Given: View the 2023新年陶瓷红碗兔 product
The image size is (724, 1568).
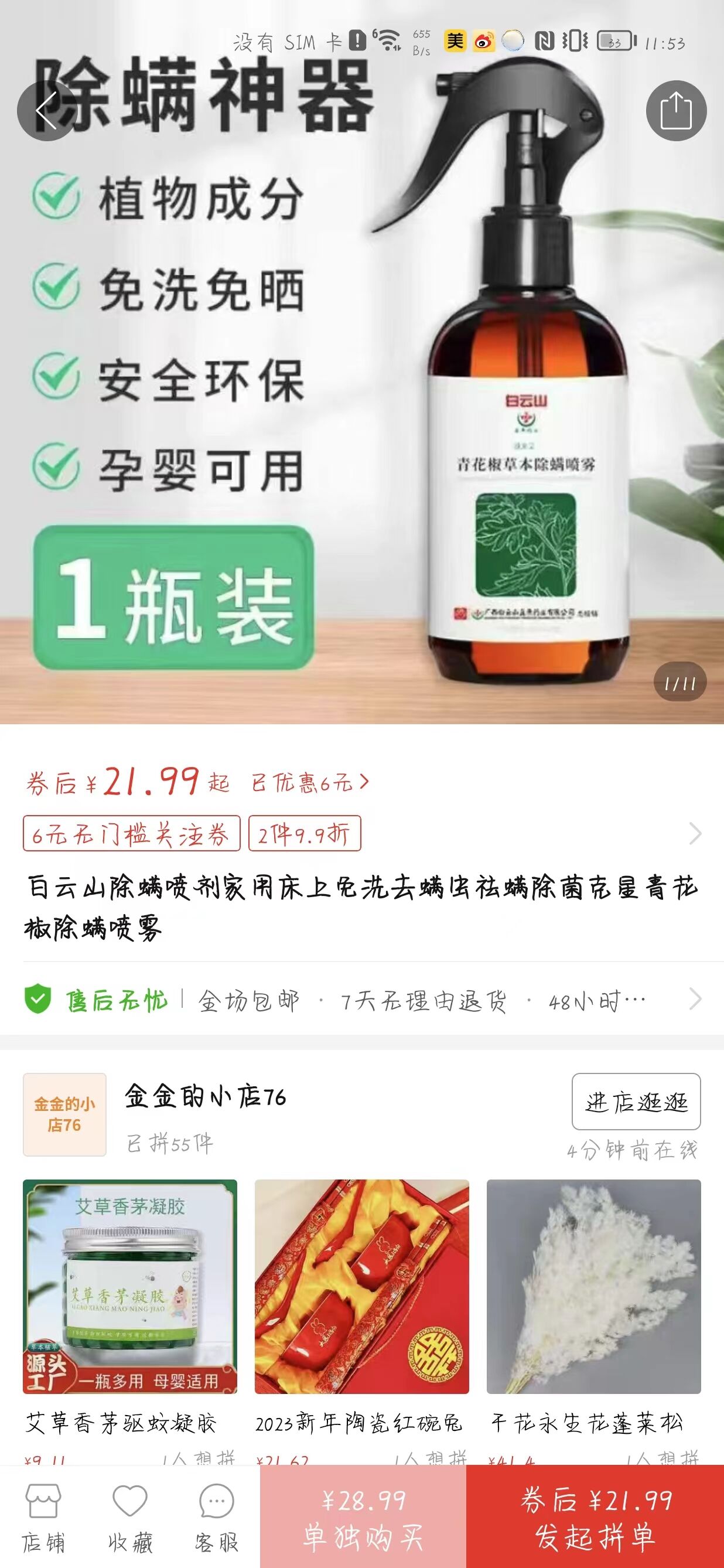Looking at the screenshot, I should point(361,1287).
